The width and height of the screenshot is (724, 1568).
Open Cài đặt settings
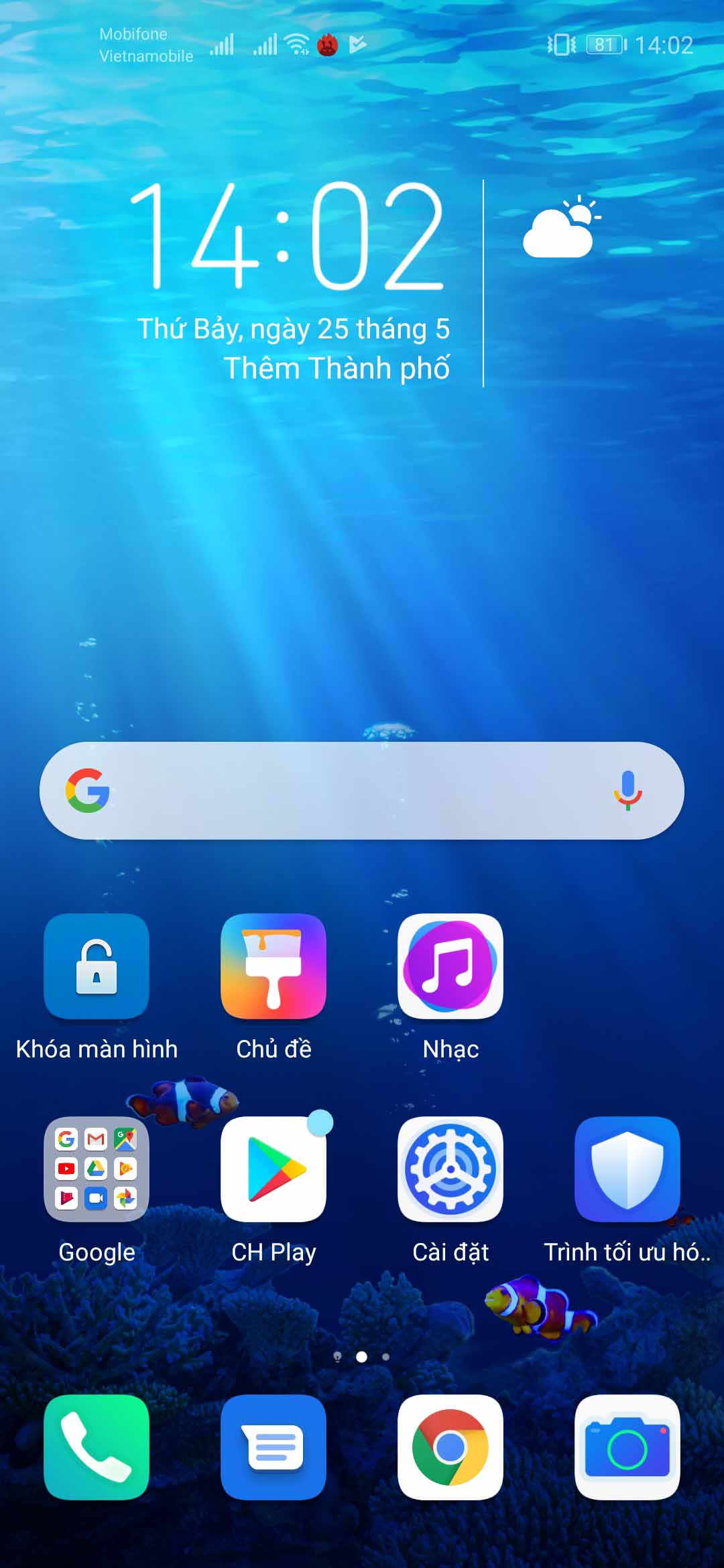[450, 1169]
